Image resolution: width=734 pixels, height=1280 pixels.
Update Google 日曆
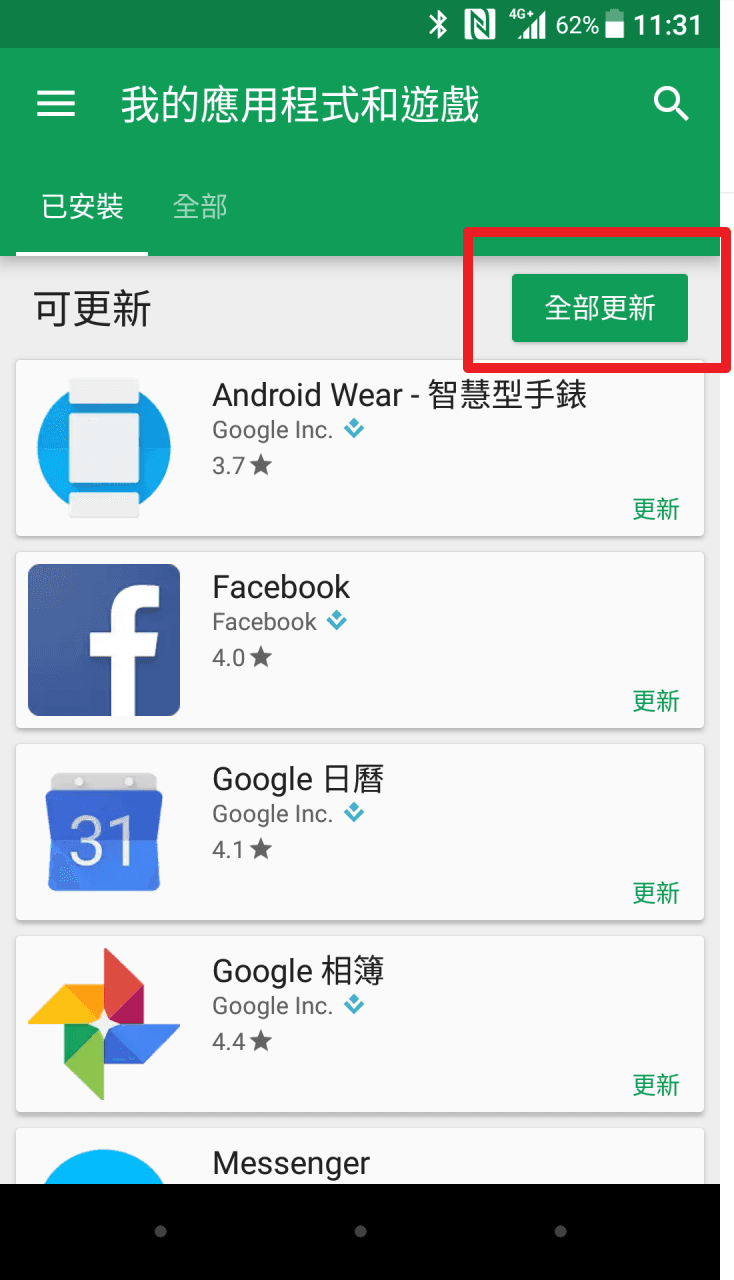[x=655, y=893]
